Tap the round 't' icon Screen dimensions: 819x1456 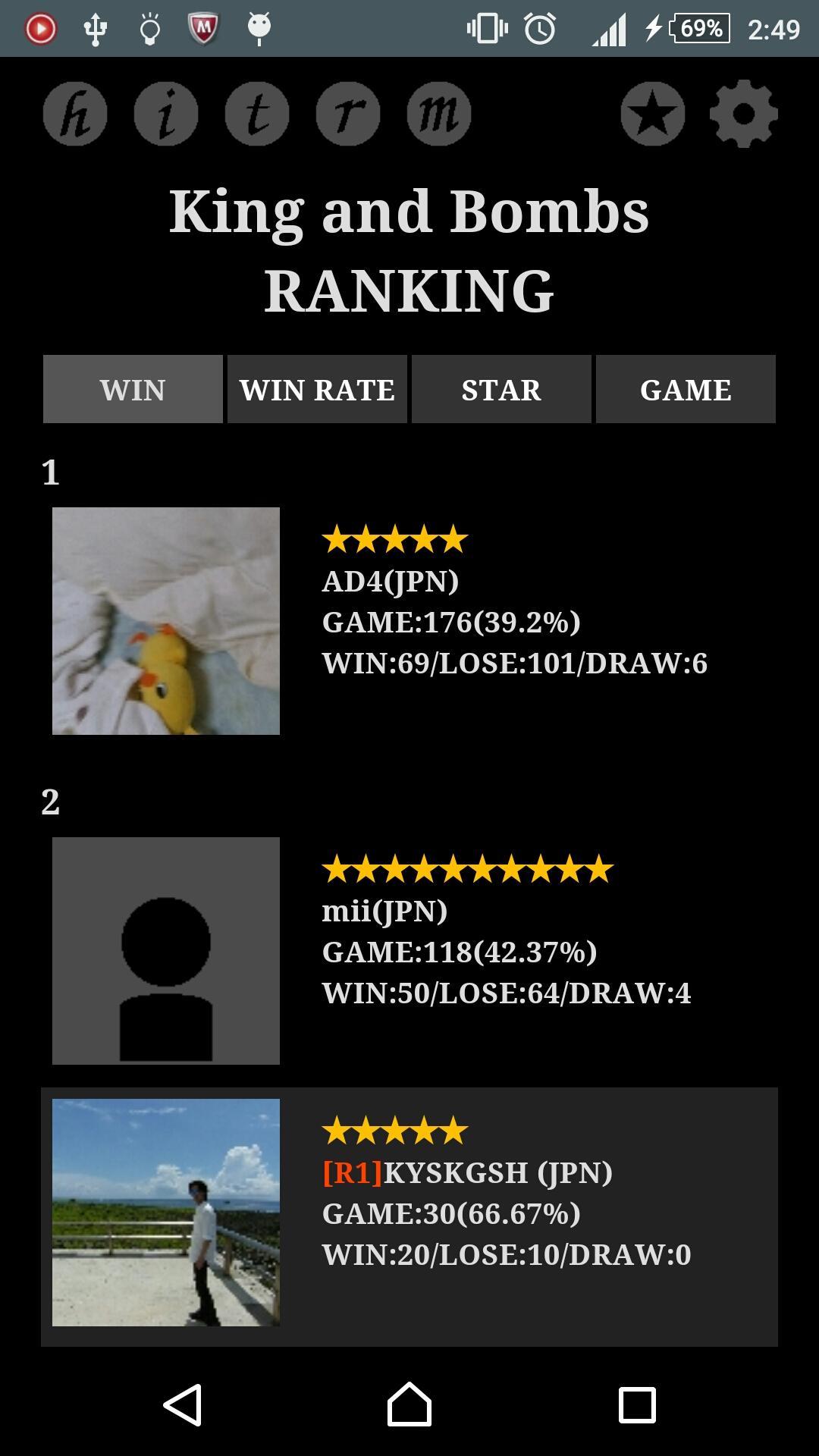coord(257,114)
